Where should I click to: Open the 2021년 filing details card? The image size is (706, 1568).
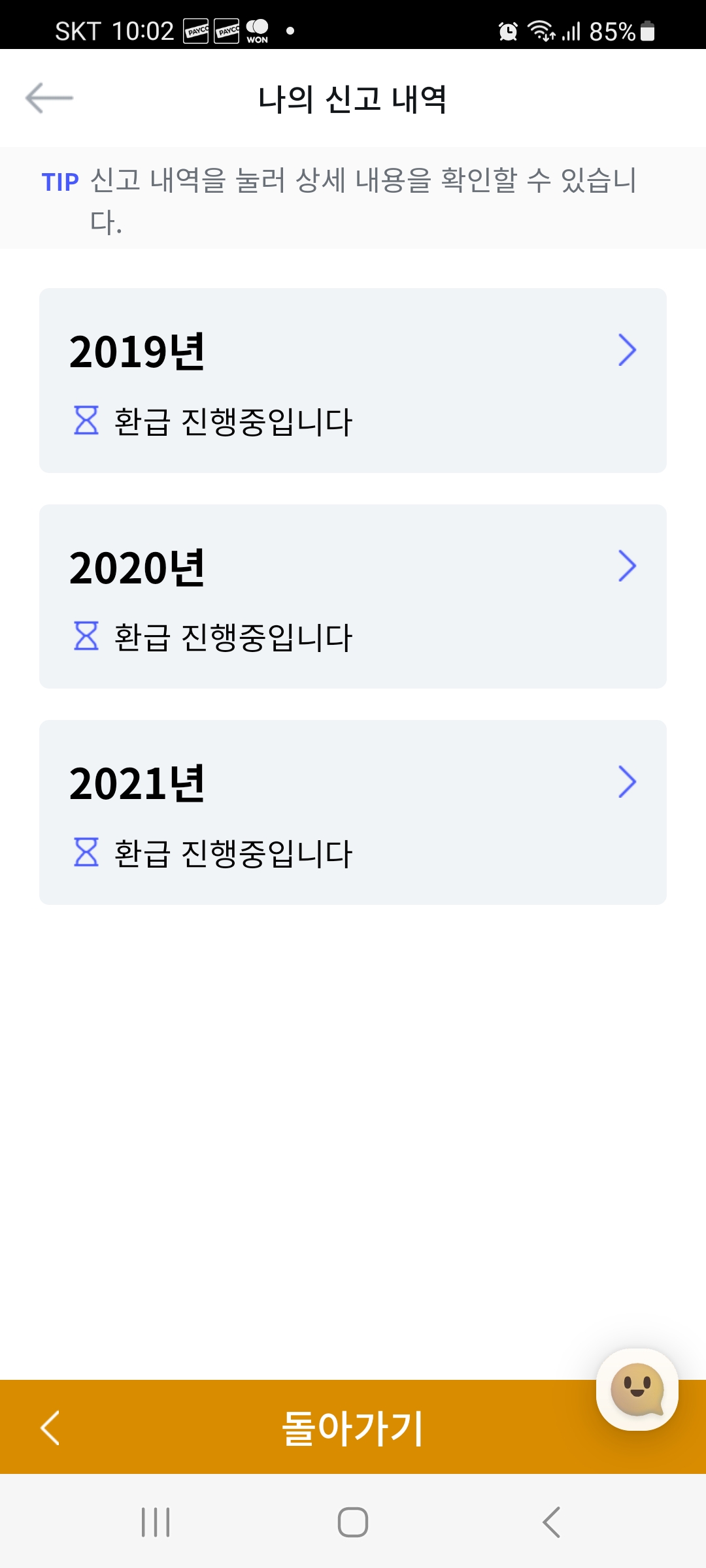353,812
